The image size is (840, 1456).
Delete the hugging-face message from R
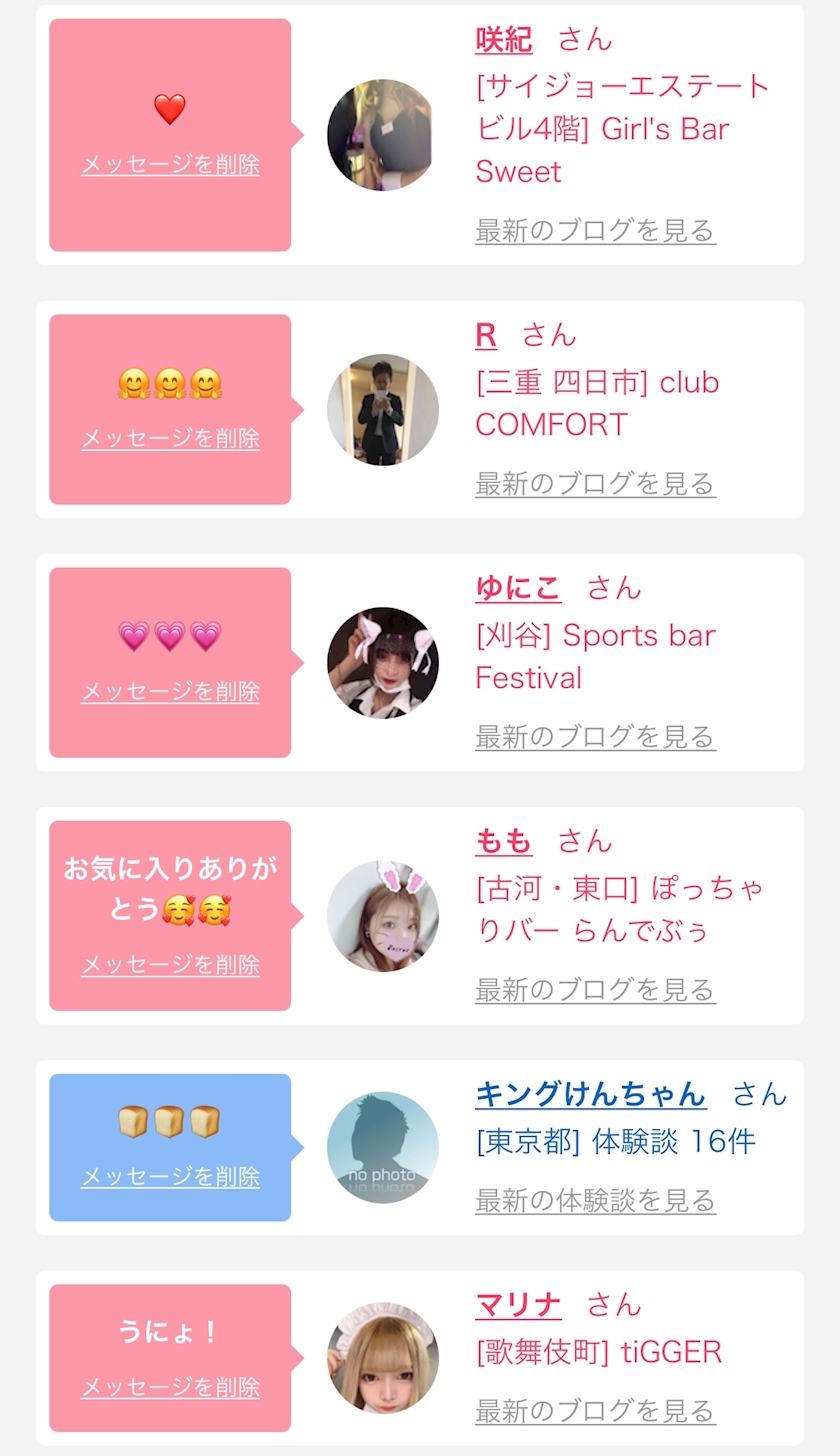pos(170,438)
